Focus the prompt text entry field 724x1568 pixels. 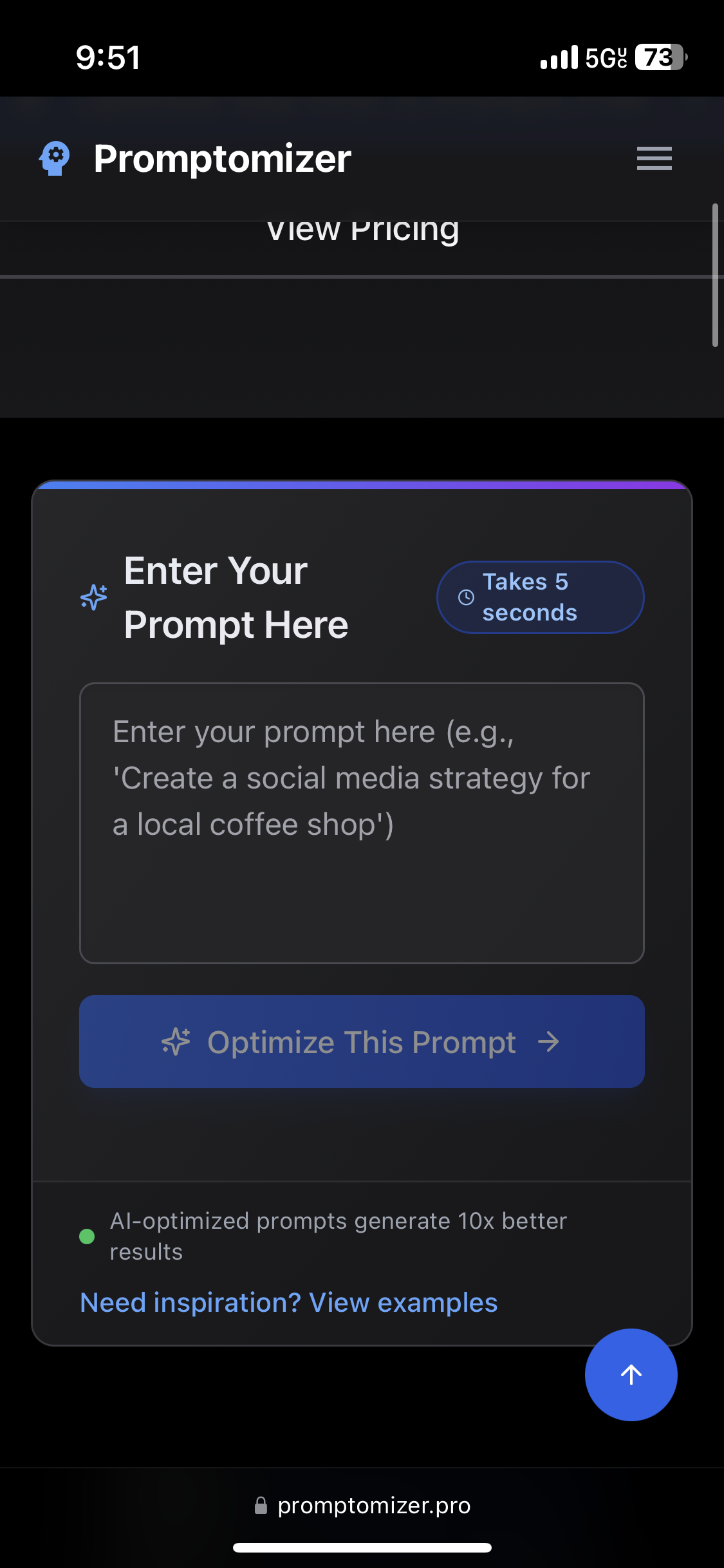point(362,823)
